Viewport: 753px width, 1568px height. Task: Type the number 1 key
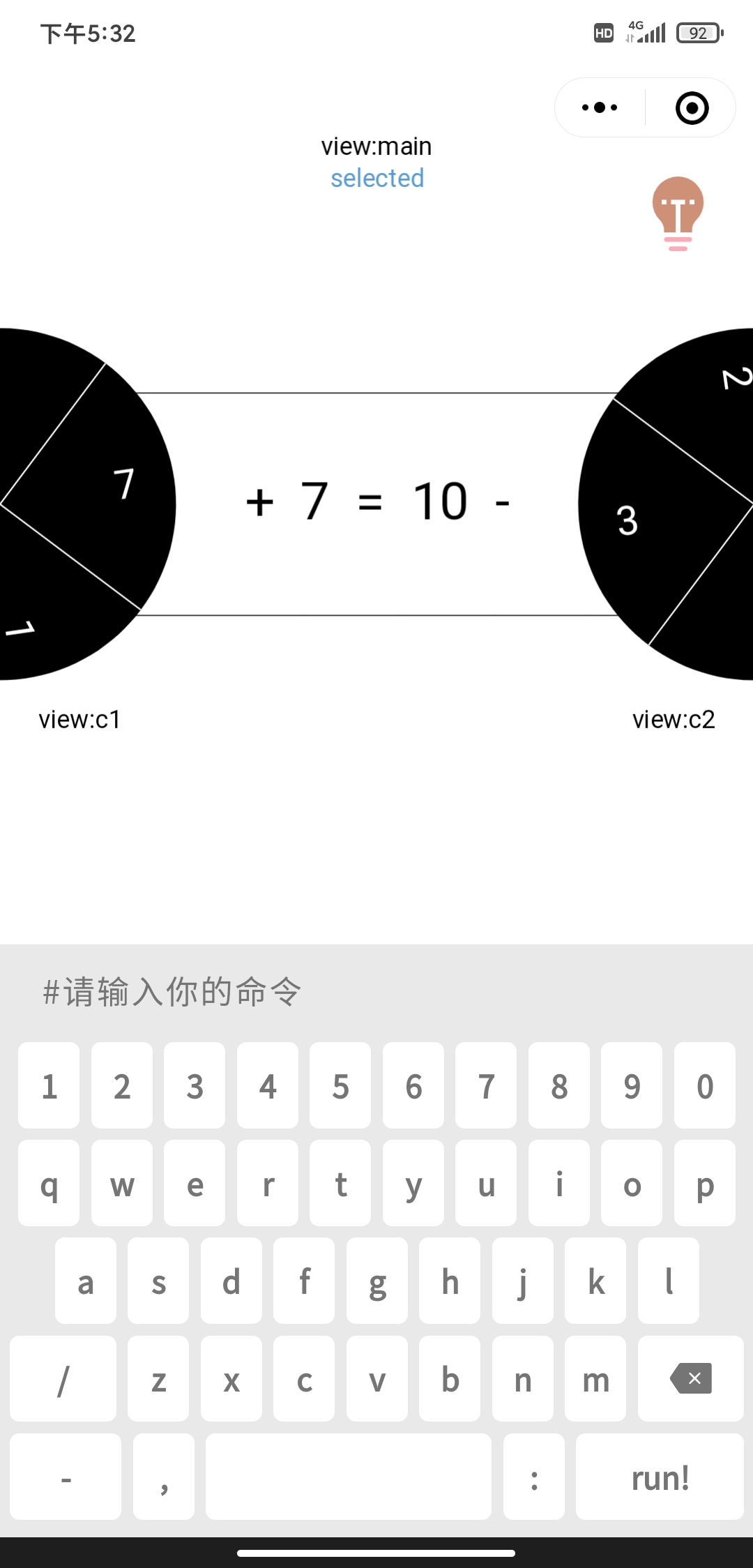click(49, 1085)
